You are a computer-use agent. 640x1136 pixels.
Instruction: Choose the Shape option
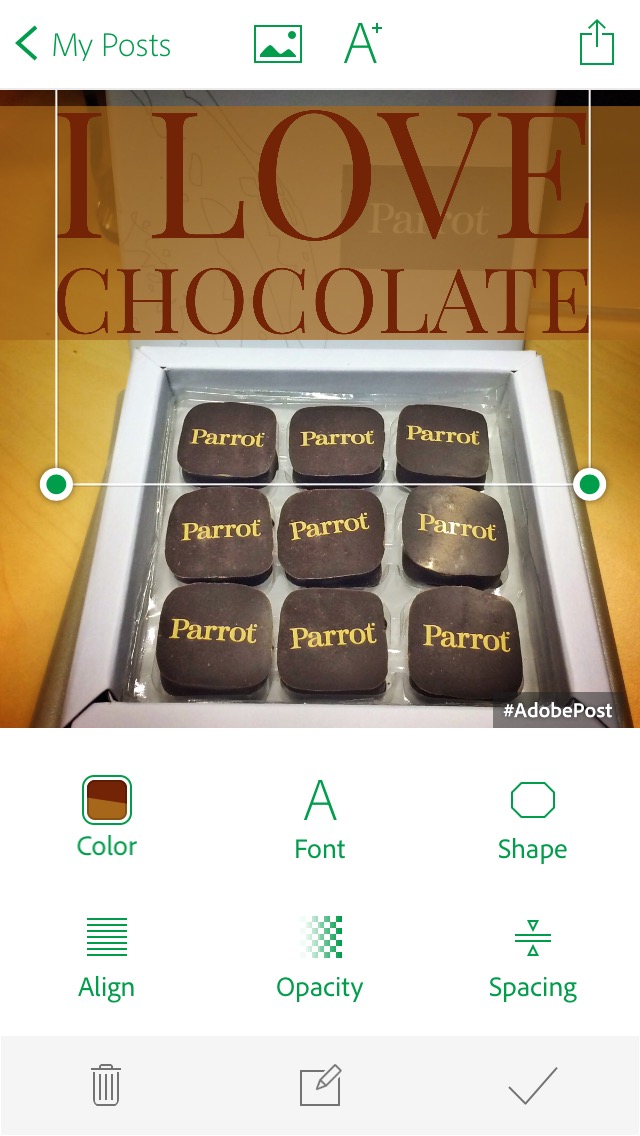point(532,819)
